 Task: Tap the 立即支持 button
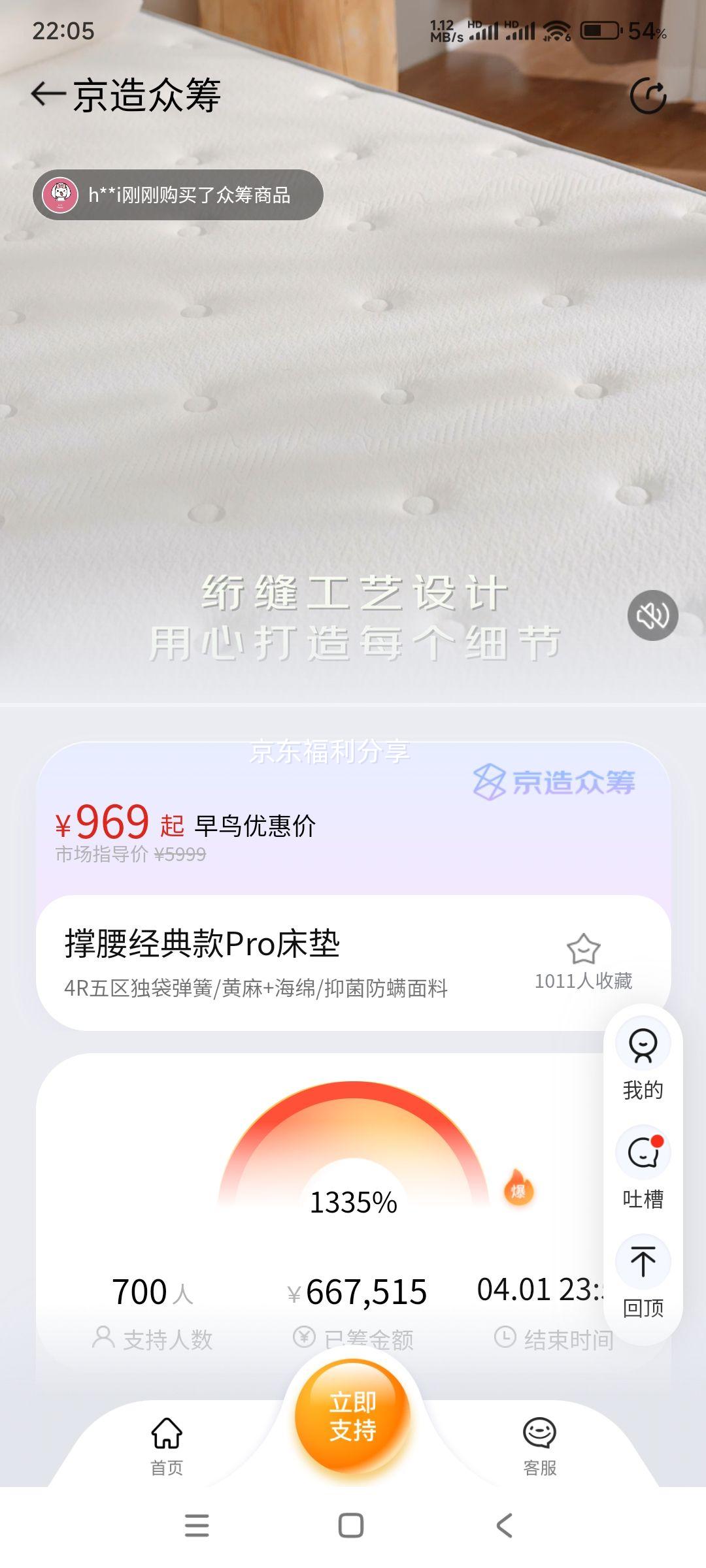[353, 1416]
